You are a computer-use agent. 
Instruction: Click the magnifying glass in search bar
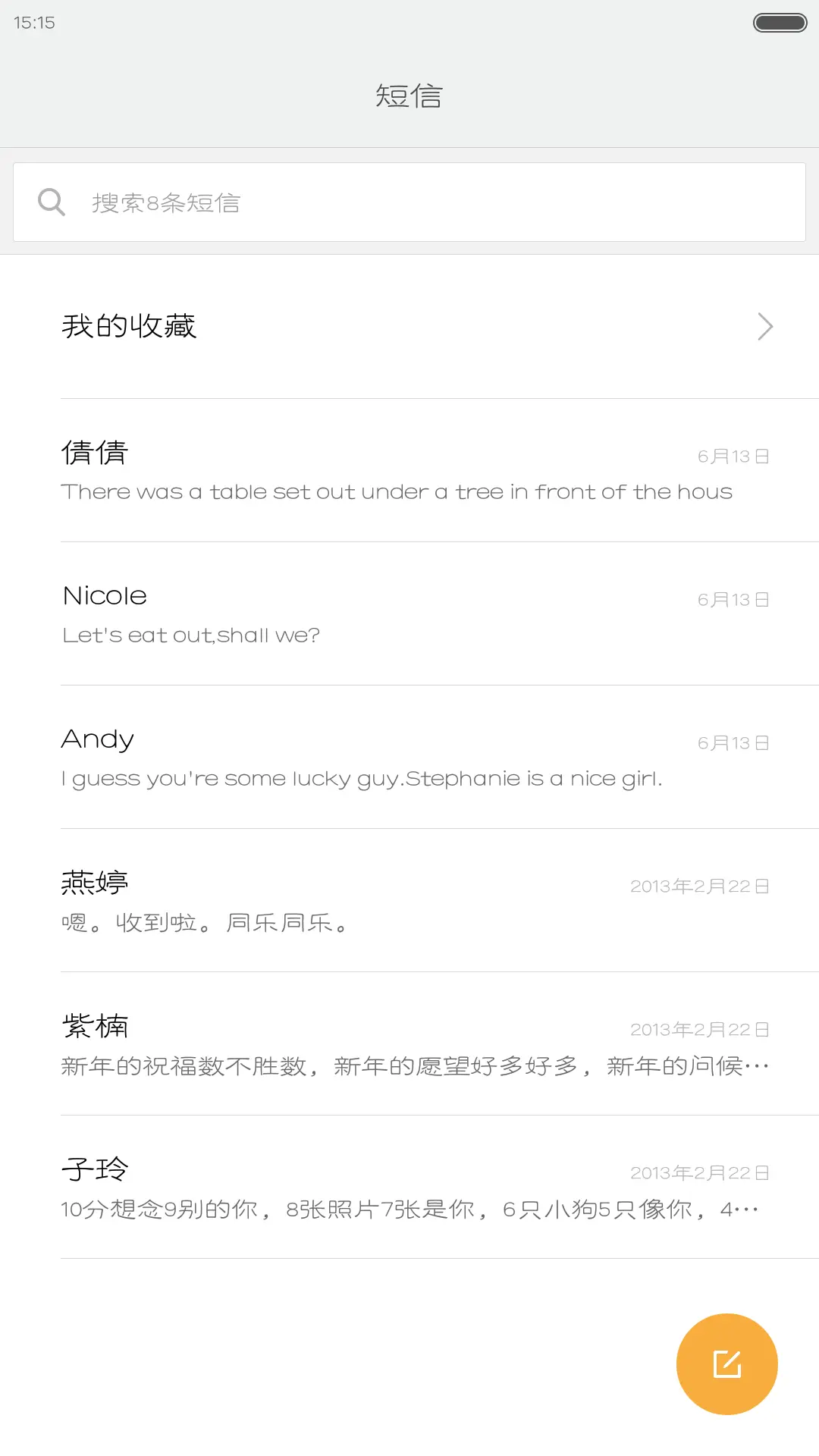click(51, 201)
